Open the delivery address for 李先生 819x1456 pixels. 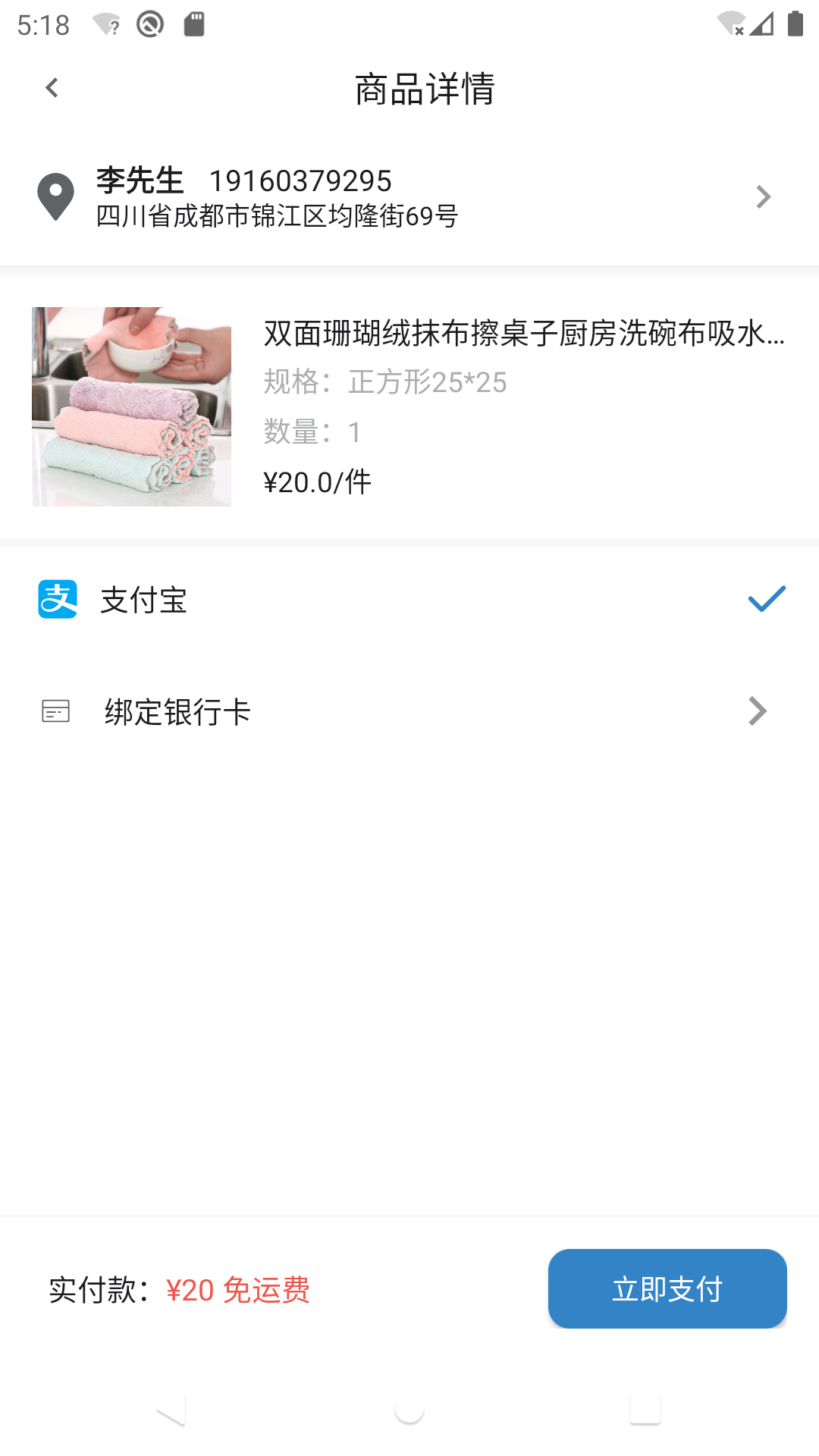click(x=409, y=197)
